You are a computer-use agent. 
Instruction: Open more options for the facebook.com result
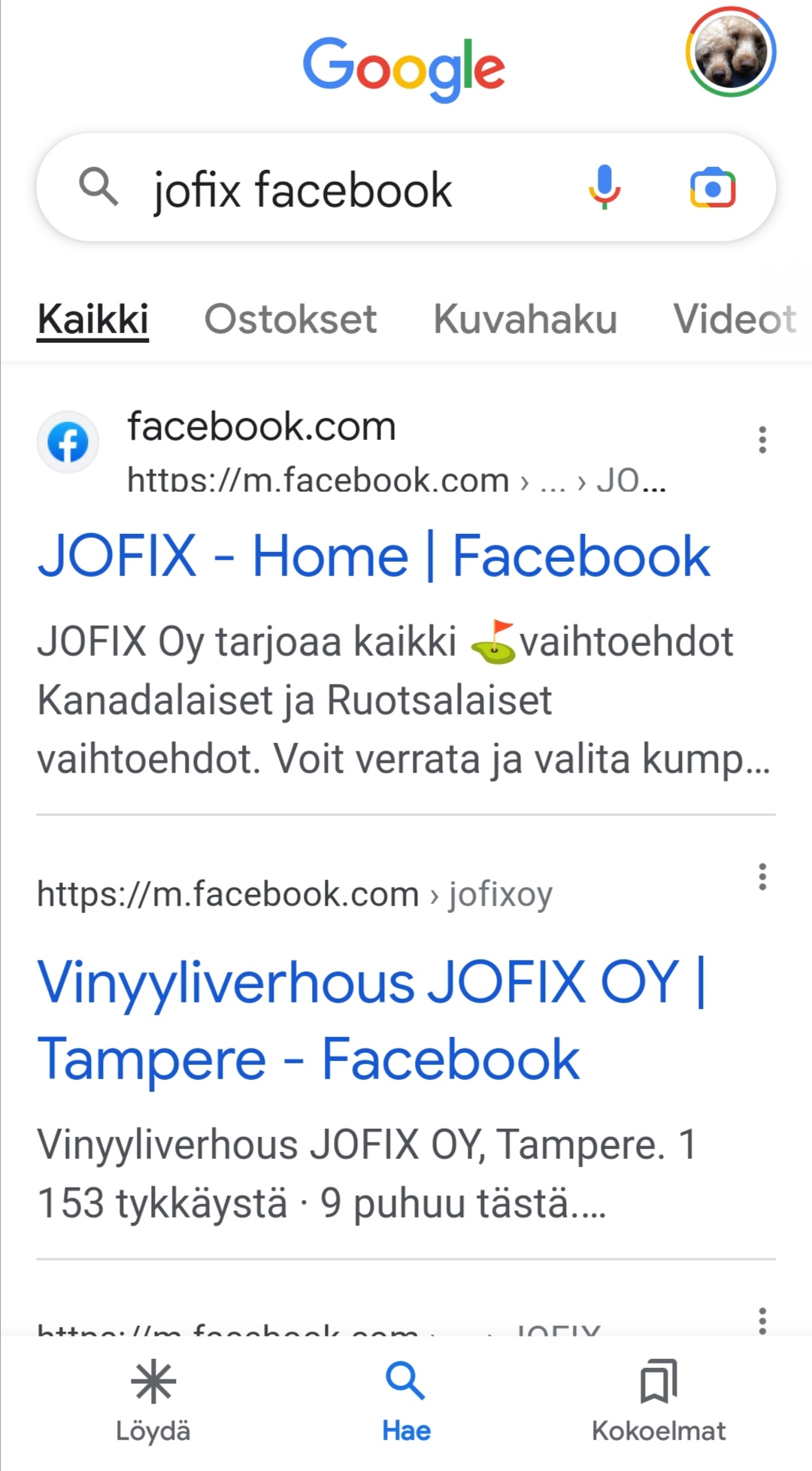pos(762,440)
